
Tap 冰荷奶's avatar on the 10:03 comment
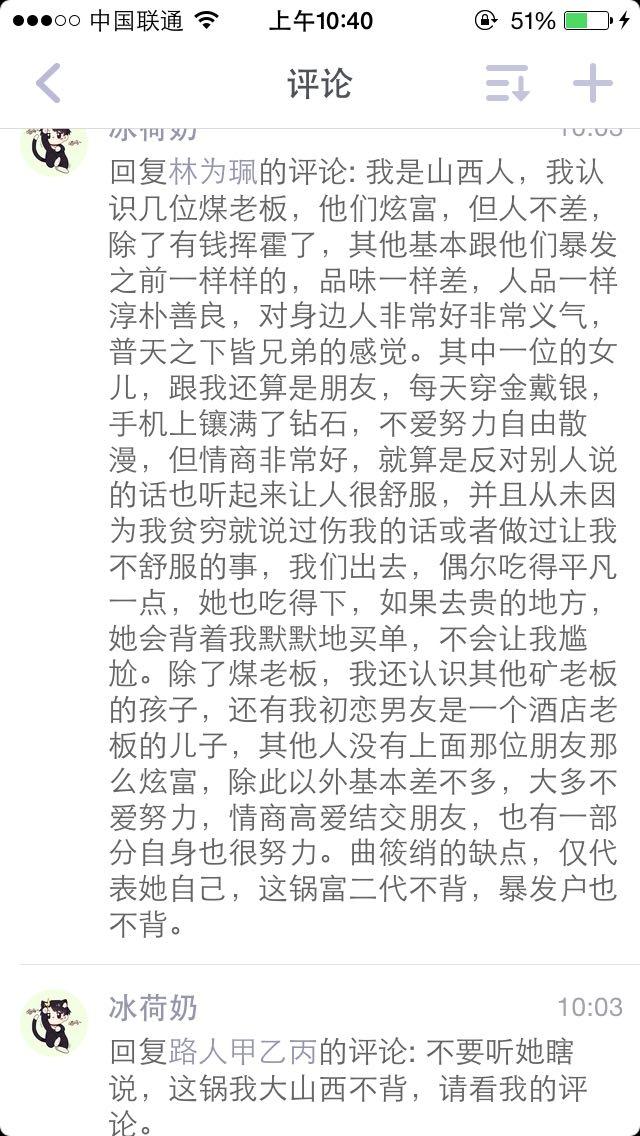click(54, 1024)
